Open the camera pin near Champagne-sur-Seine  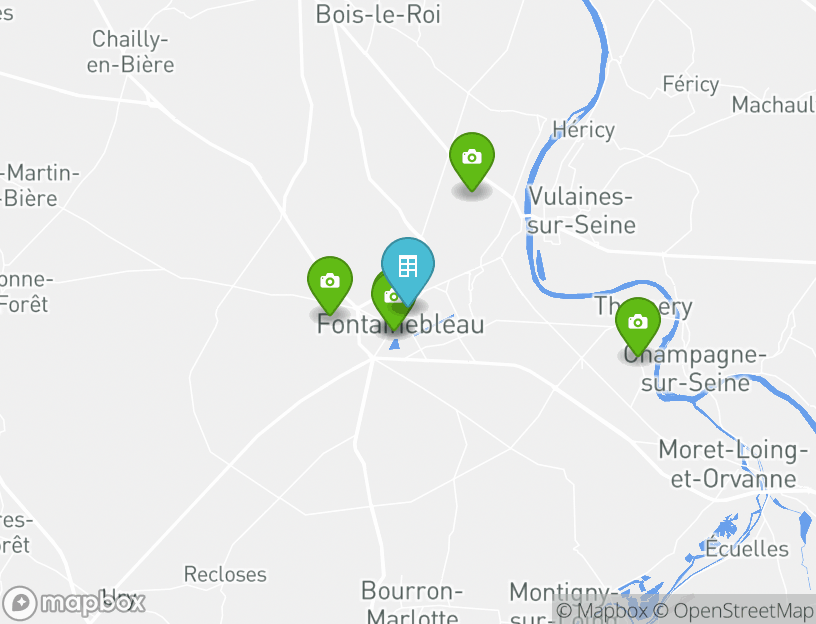click(638, 323)
